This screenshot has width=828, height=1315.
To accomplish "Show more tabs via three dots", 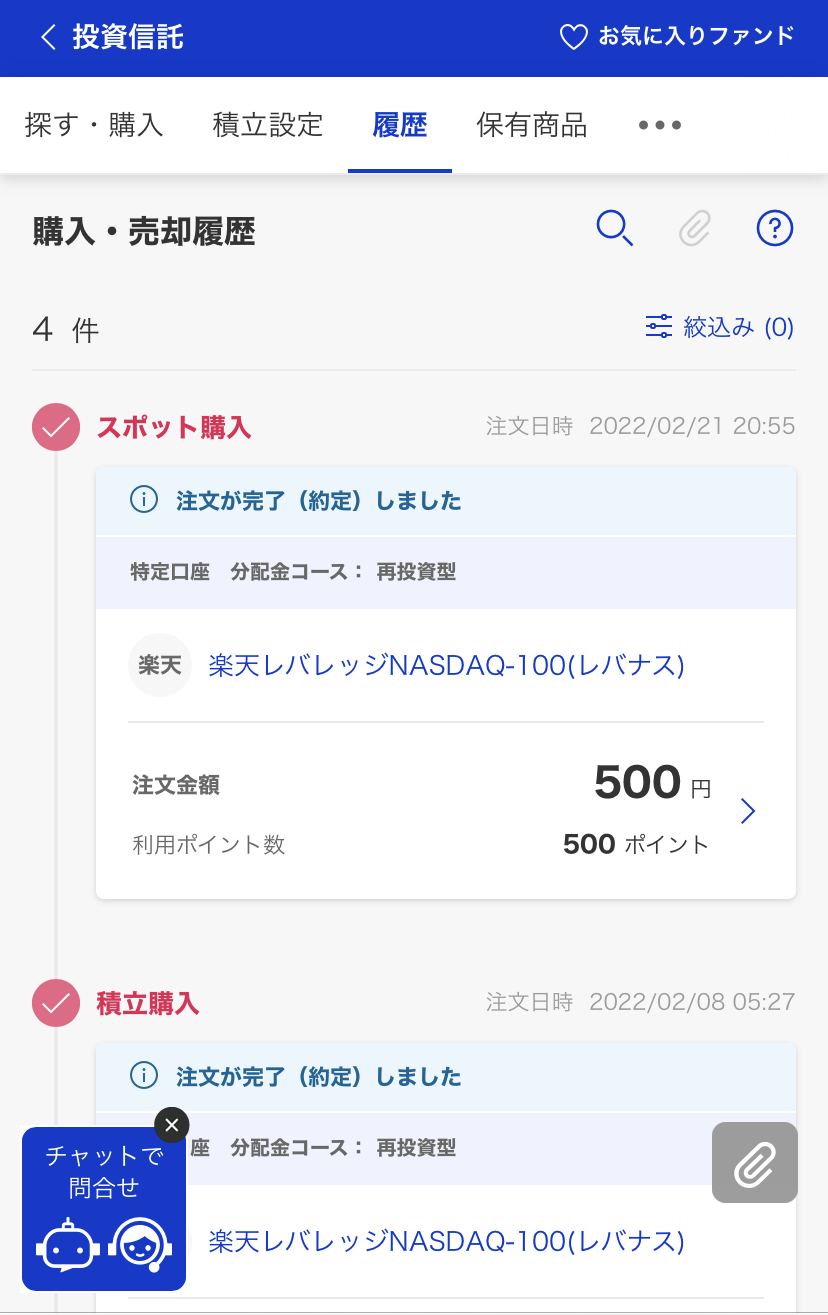I will (660, 125).
